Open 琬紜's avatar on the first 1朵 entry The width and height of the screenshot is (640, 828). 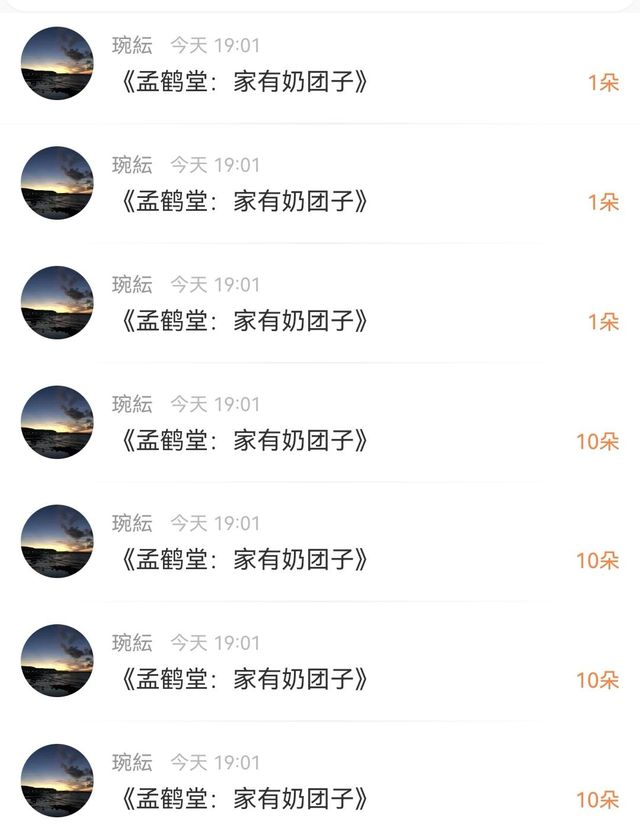coord(57,63)
